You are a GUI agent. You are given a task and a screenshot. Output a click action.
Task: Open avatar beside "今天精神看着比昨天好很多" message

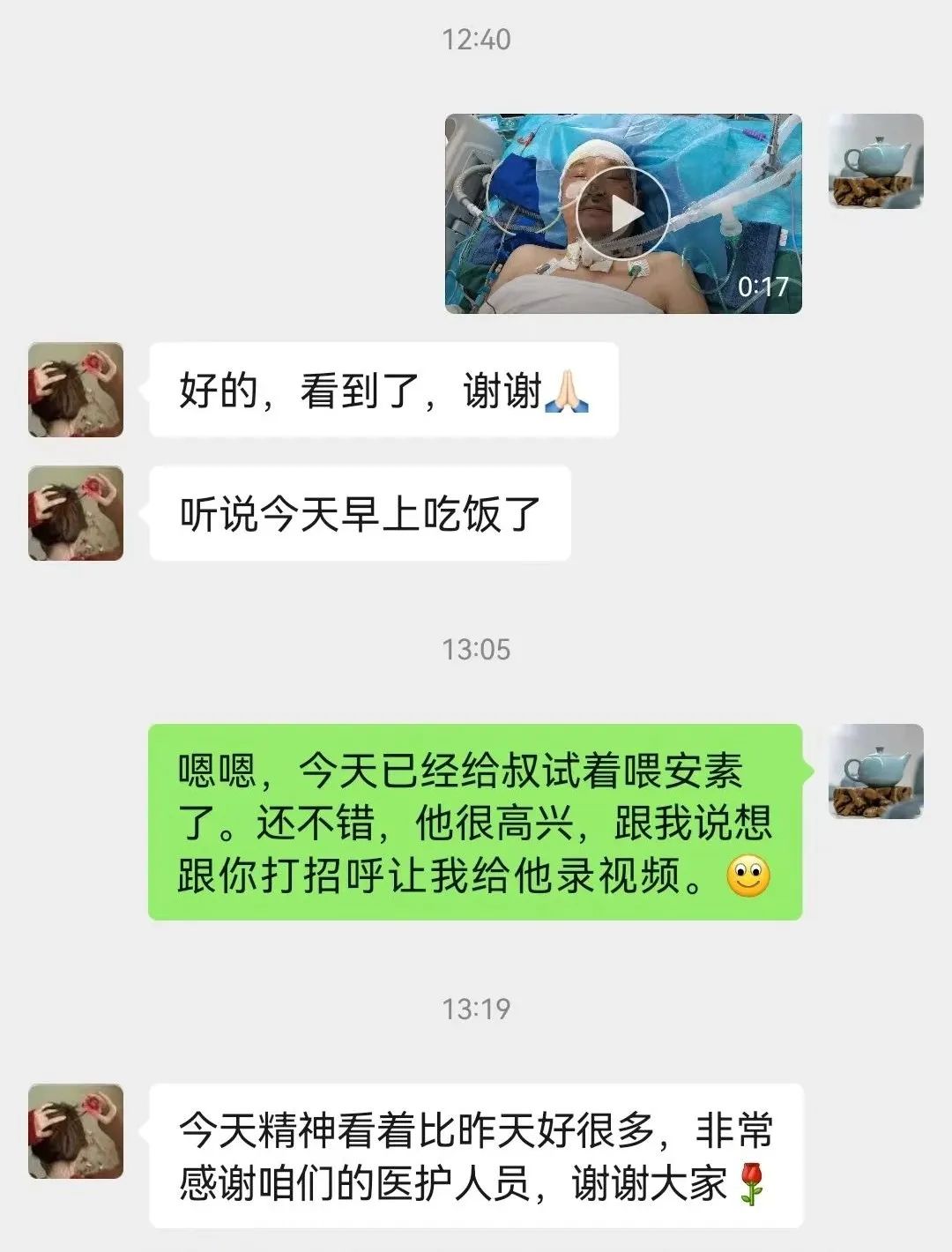[76, 1131]
